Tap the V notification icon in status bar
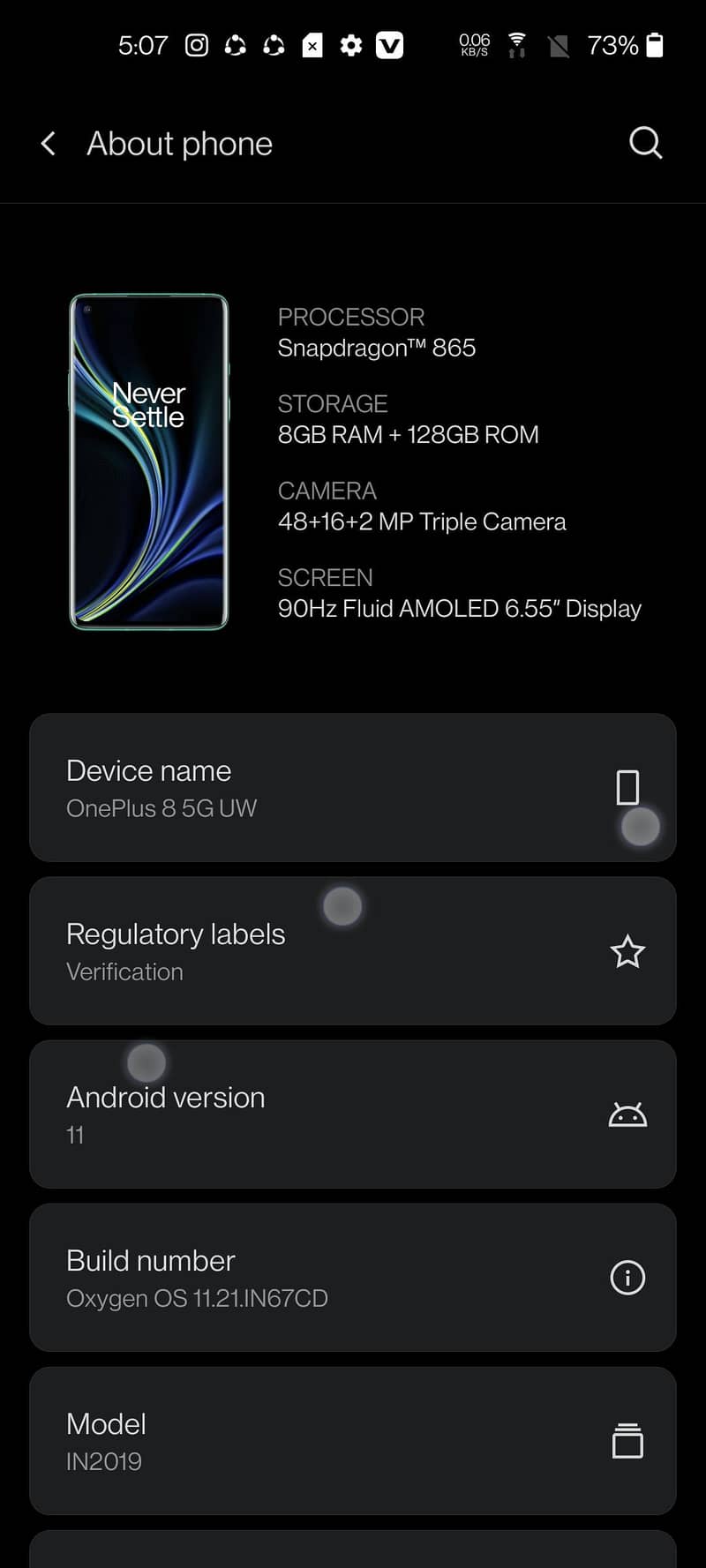 click(388, 45)
